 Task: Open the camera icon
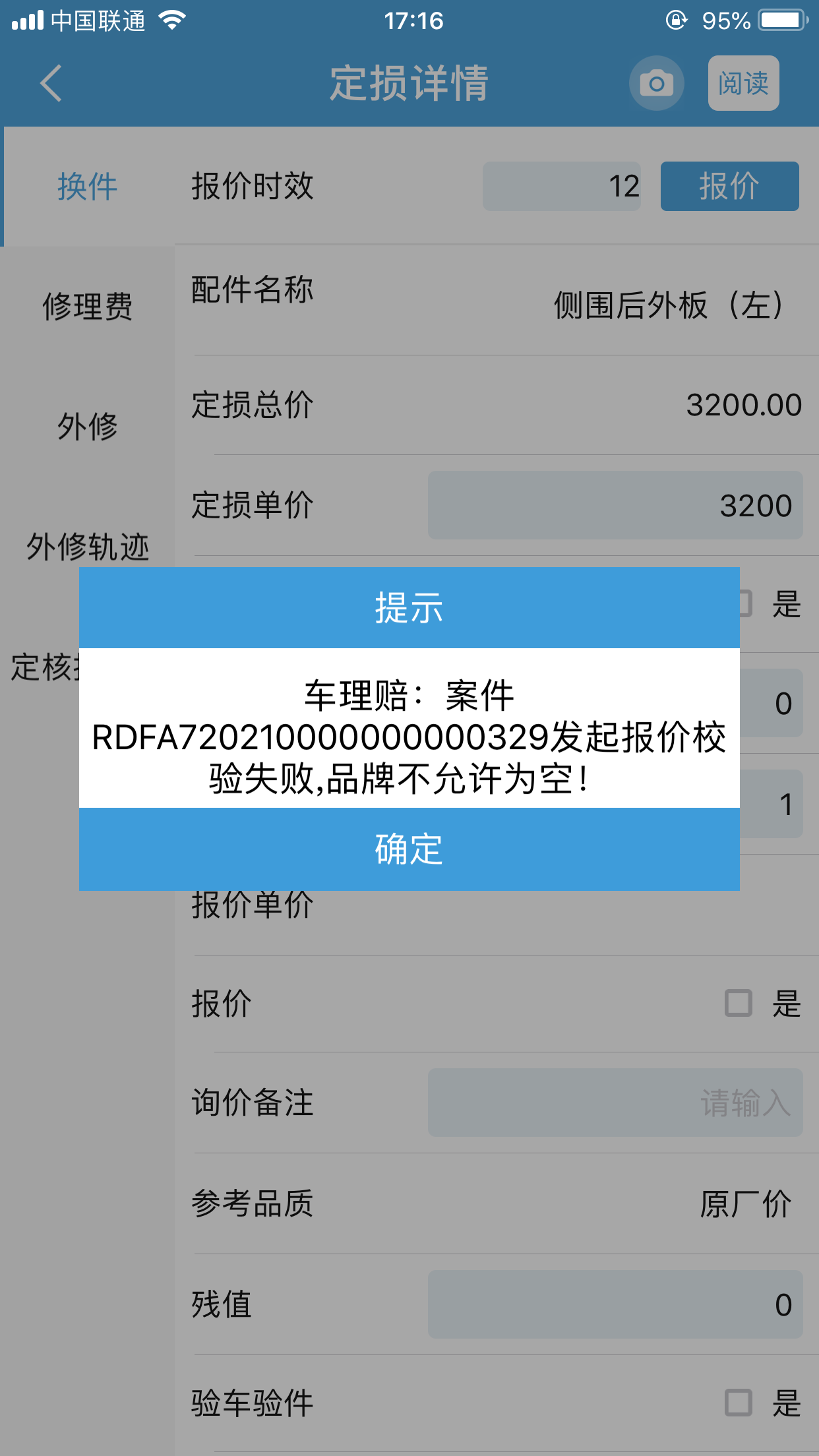coord(656,83)
